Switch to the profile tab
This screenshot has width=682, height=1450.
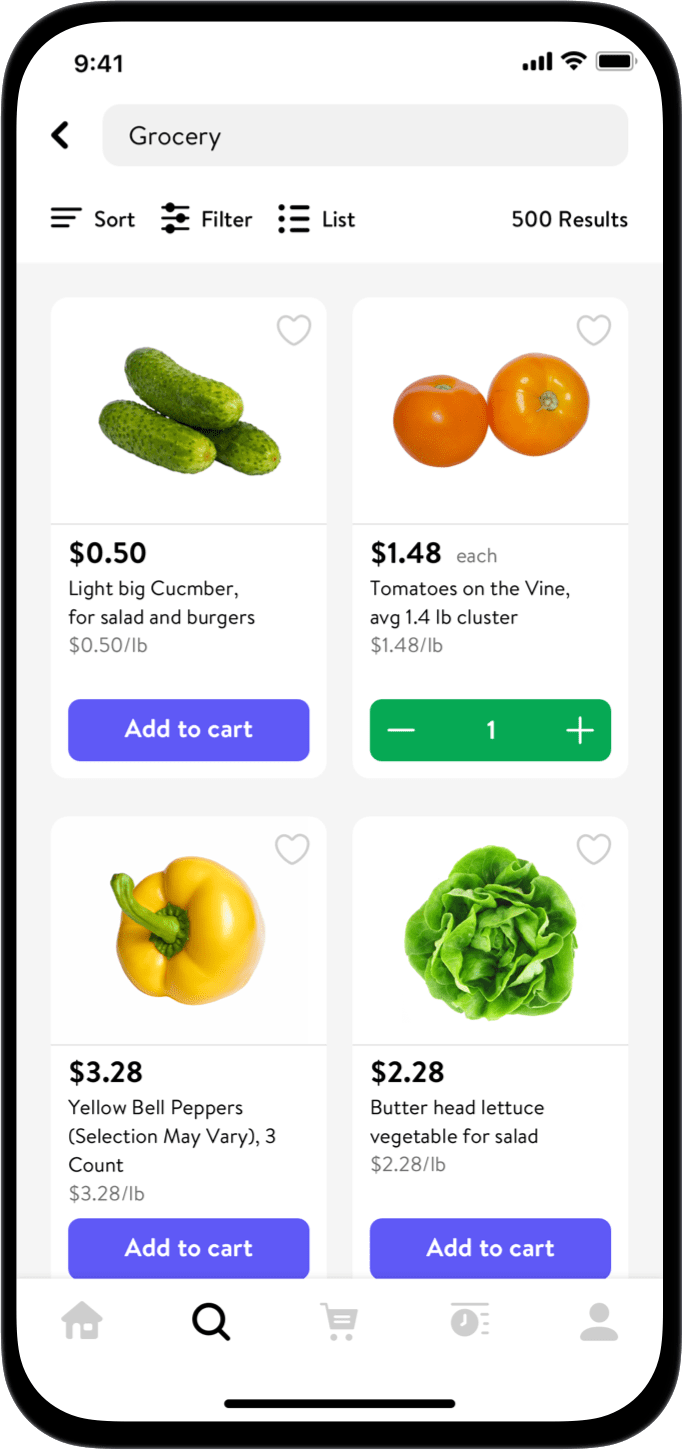pos(599,1322)
